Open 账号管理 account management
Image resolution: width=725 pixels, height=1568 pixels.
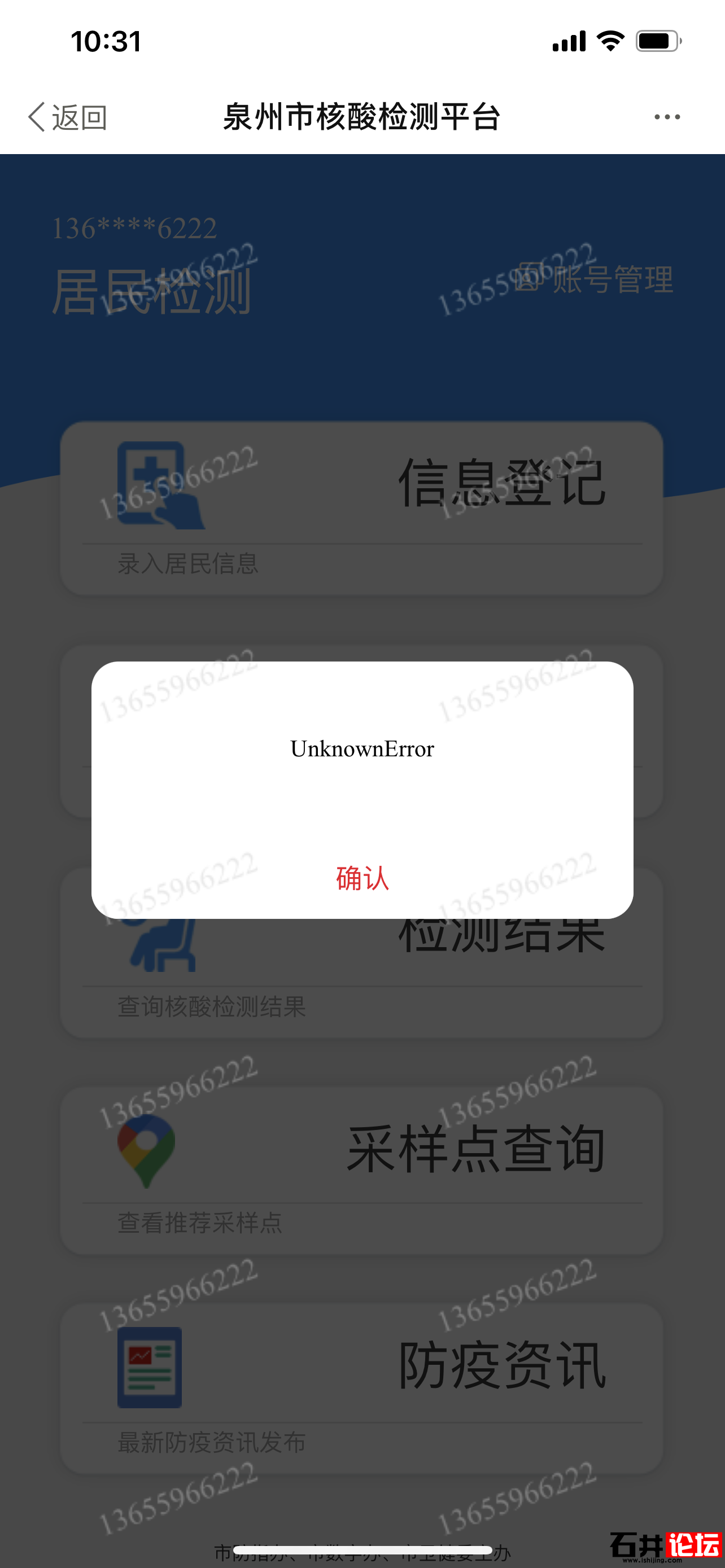(594, 279)
